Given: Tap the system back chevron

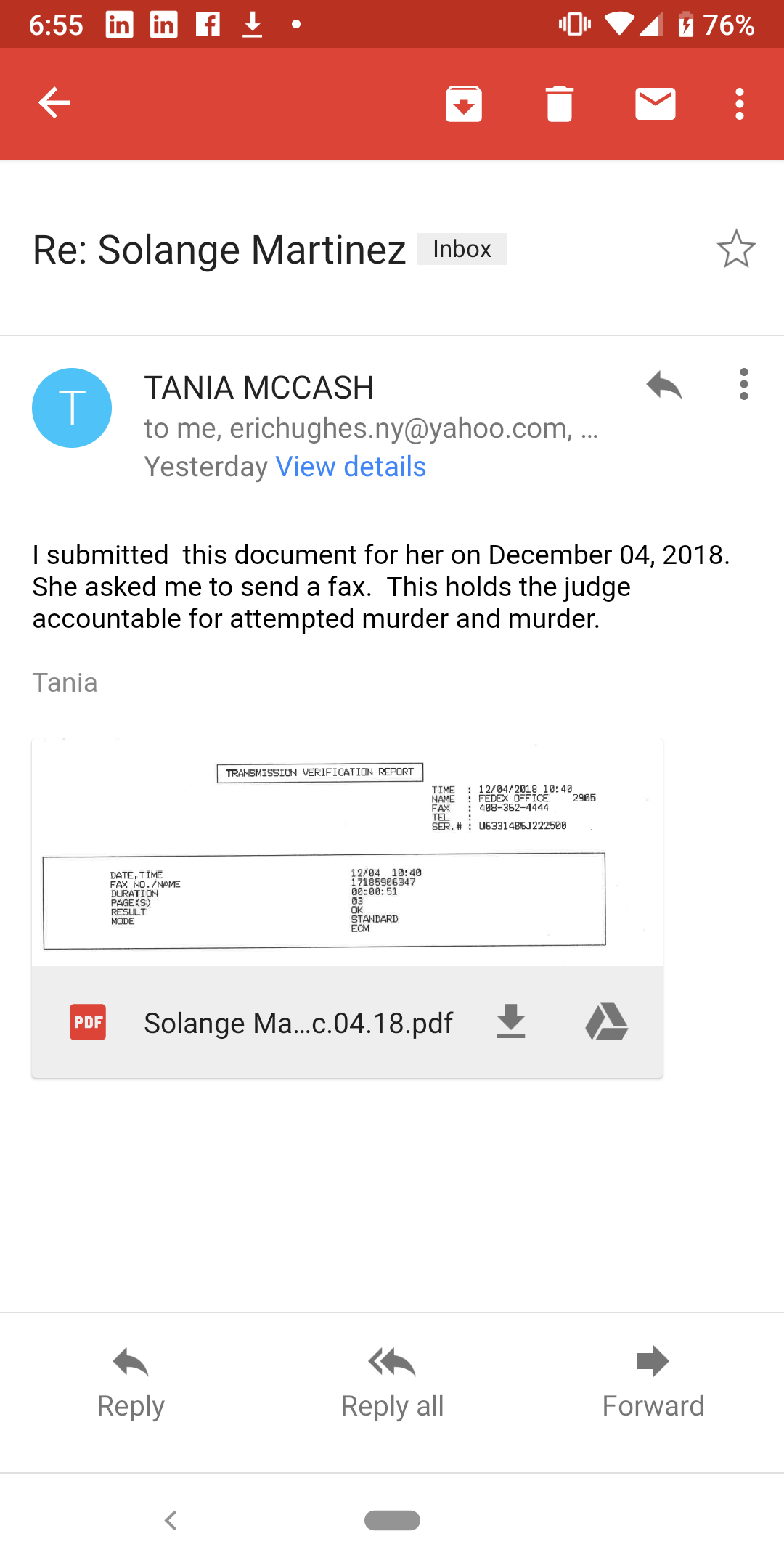Looking at the screenshot, I should (x=171, y=1520).
